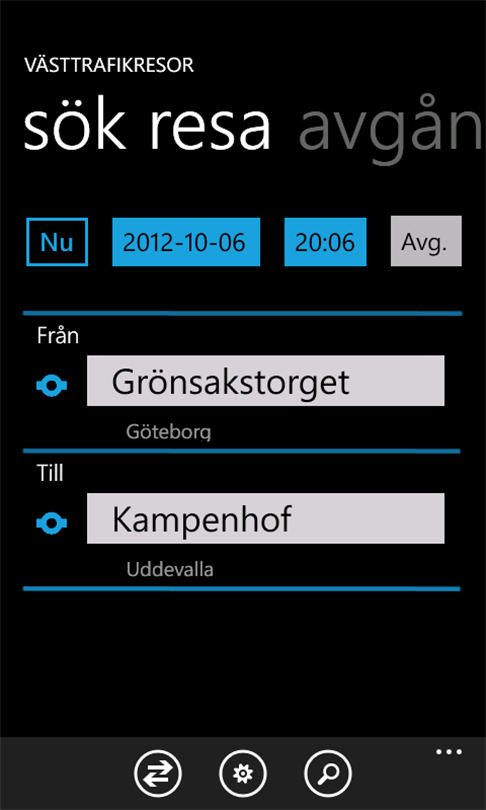This screenshot has width=486, height=810.
Task: Search for the trip with magnifier
Action: pyautogui.click(x=328, y=773)
